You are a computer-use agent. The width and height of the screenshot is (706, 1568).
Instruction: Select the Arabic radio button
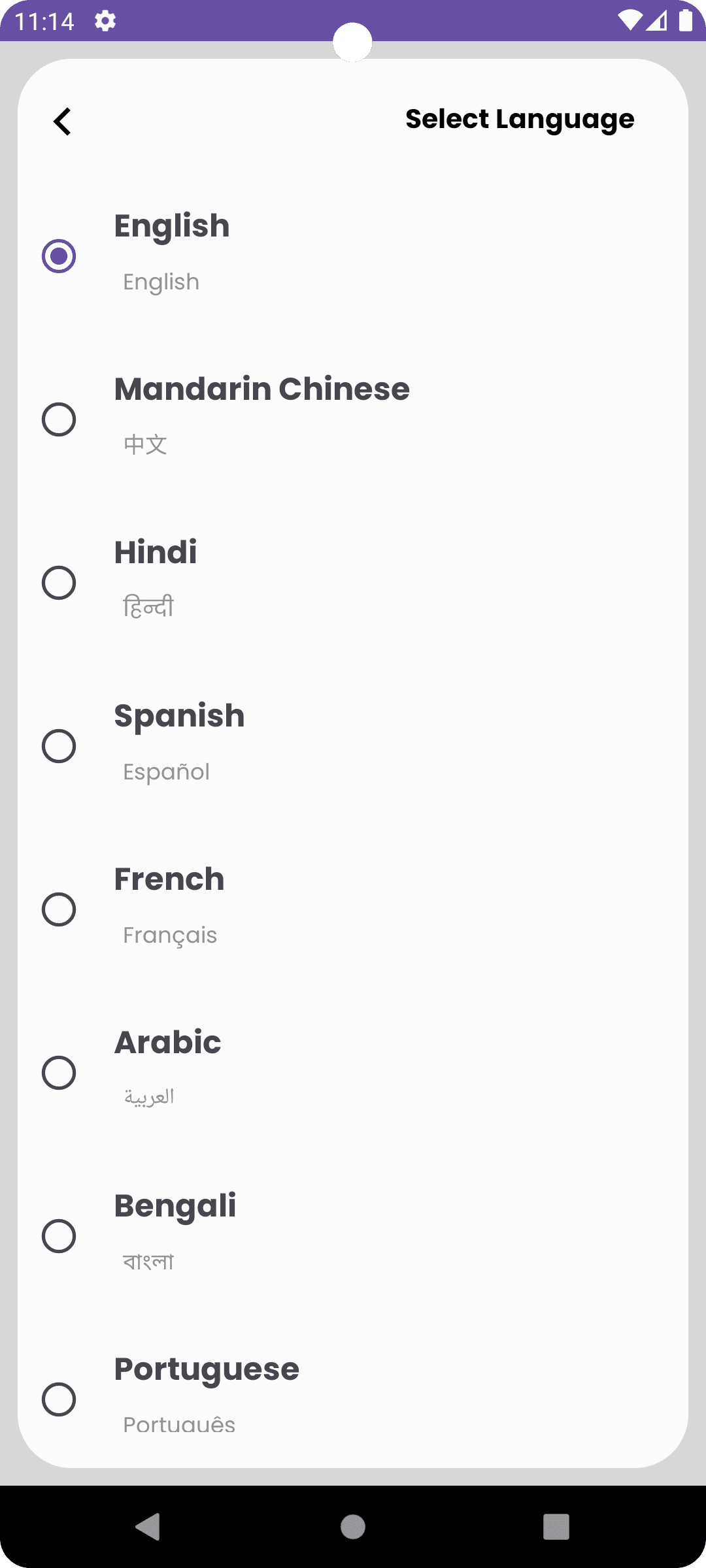[x=59, y=1072]
